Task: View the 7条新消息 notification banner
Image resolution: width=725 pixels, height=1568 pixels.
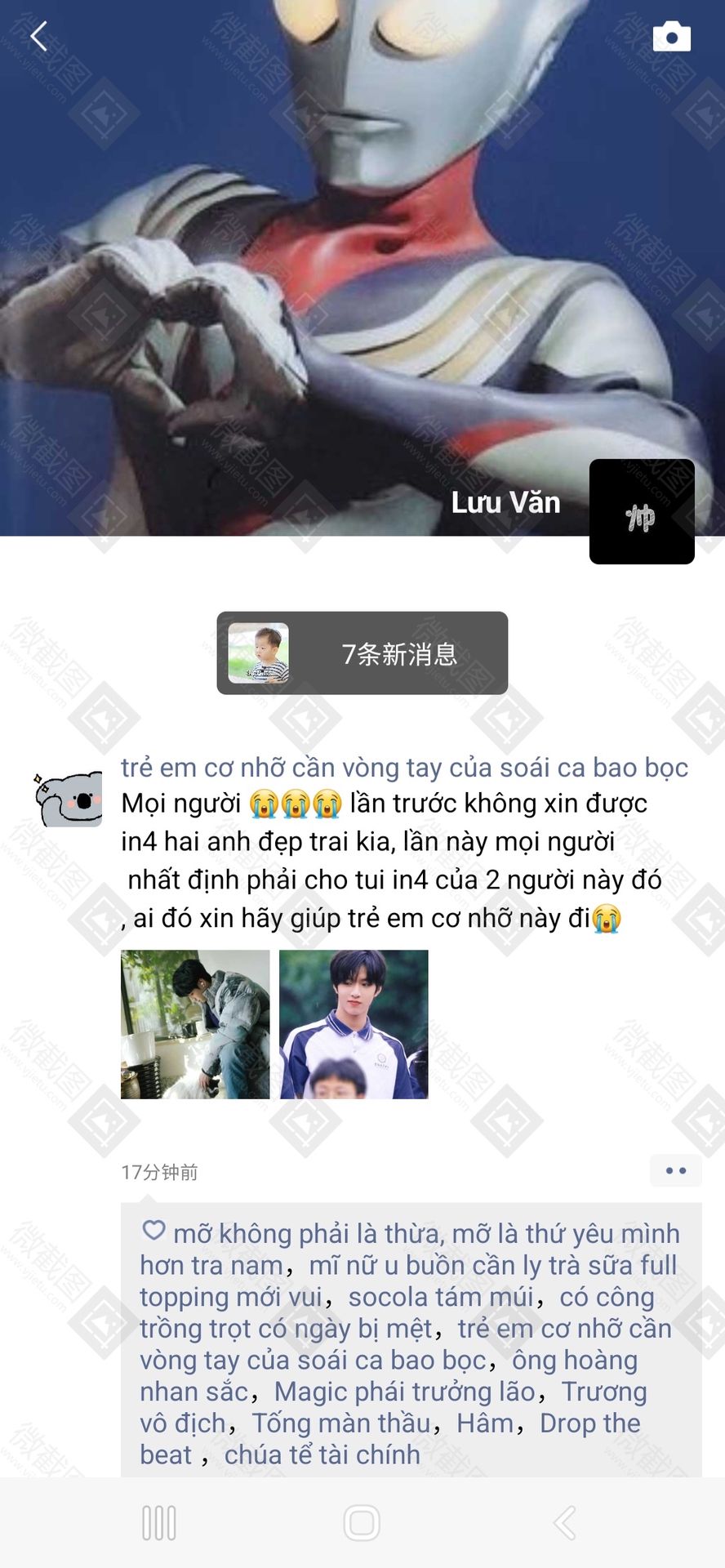Action: 362,653
